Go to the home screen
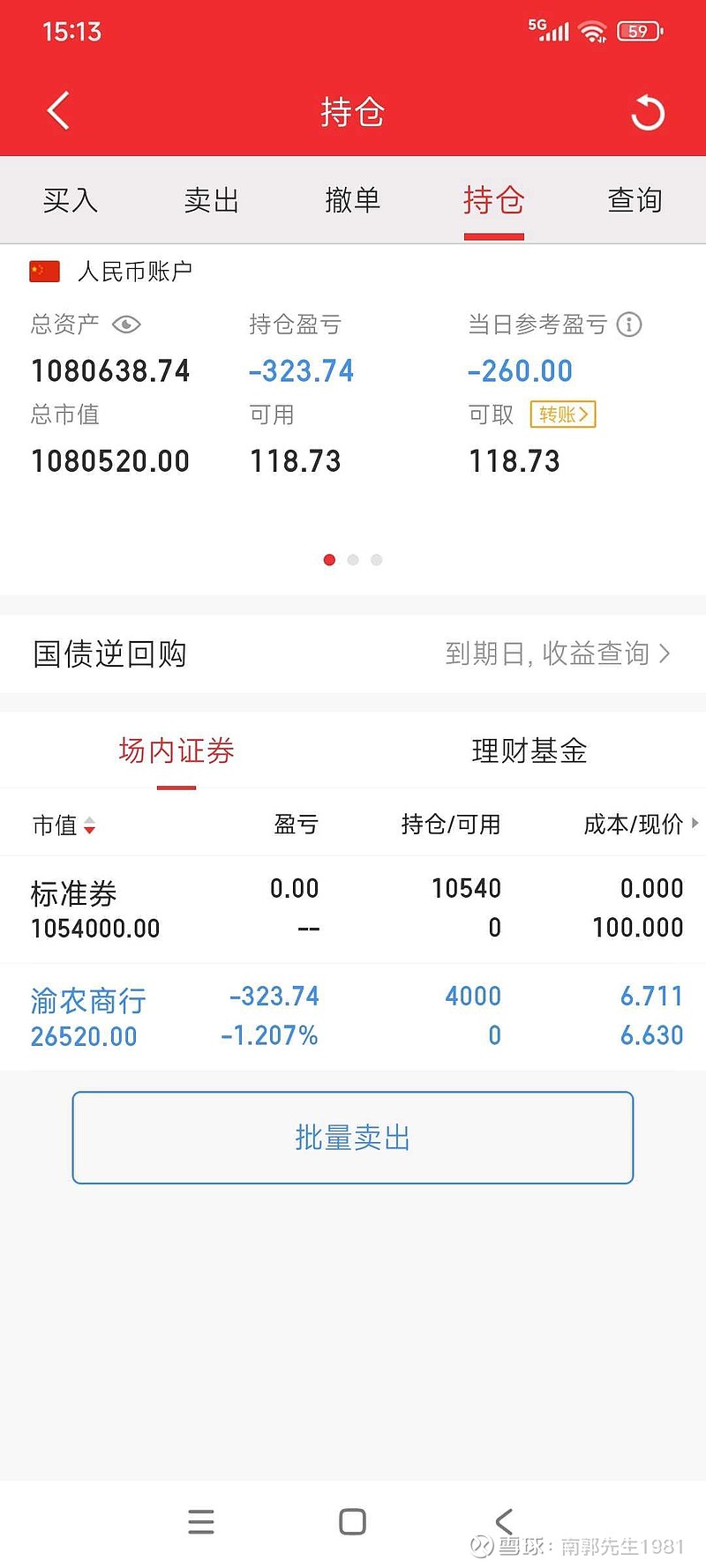706x1568 pixels. pyautogui.click(x=353, y=1521)
